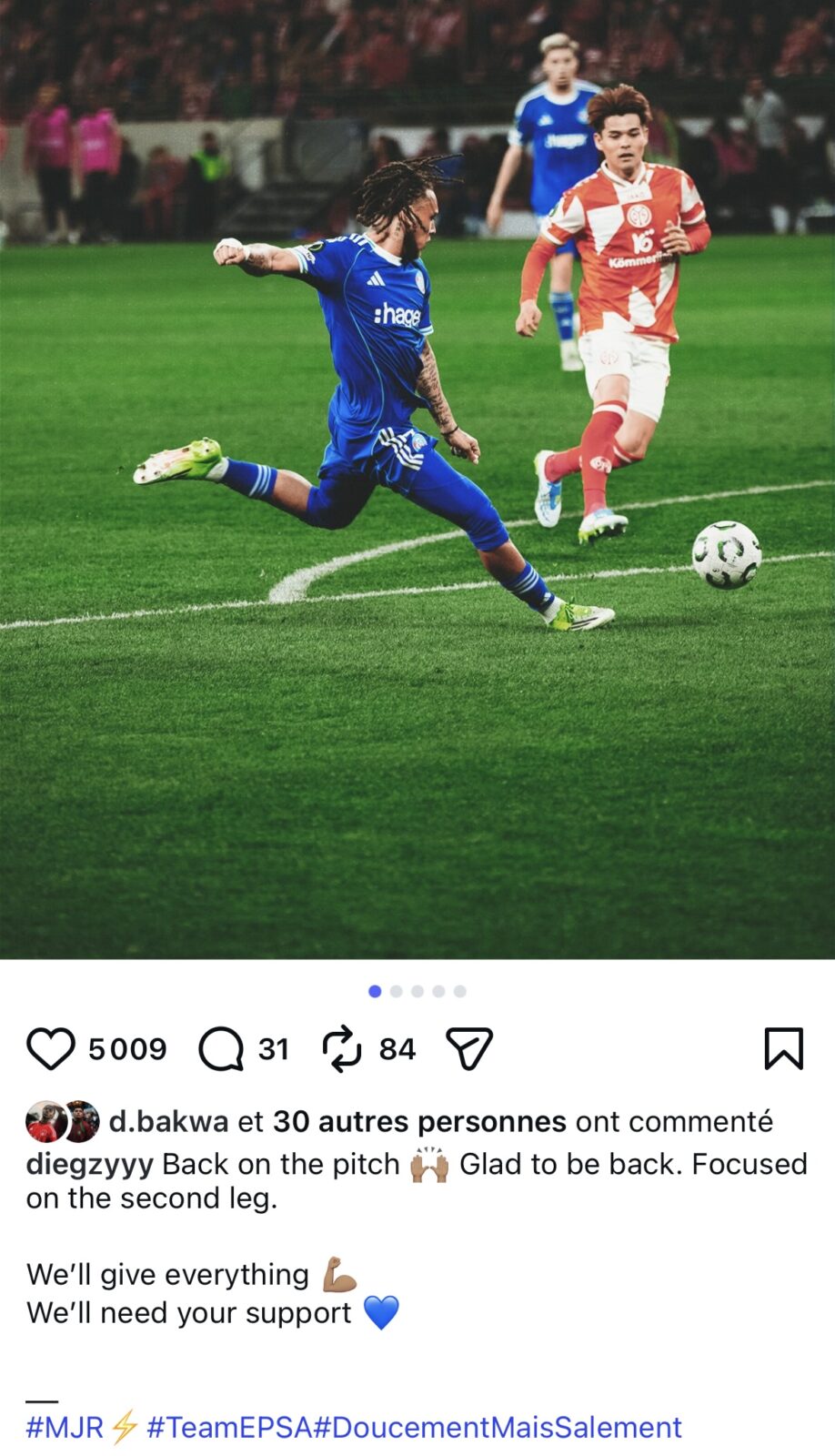835x1456 pixels.
Task: Like the diegzyyy post
Action: pyautogui.click(x=51, y=1049)
